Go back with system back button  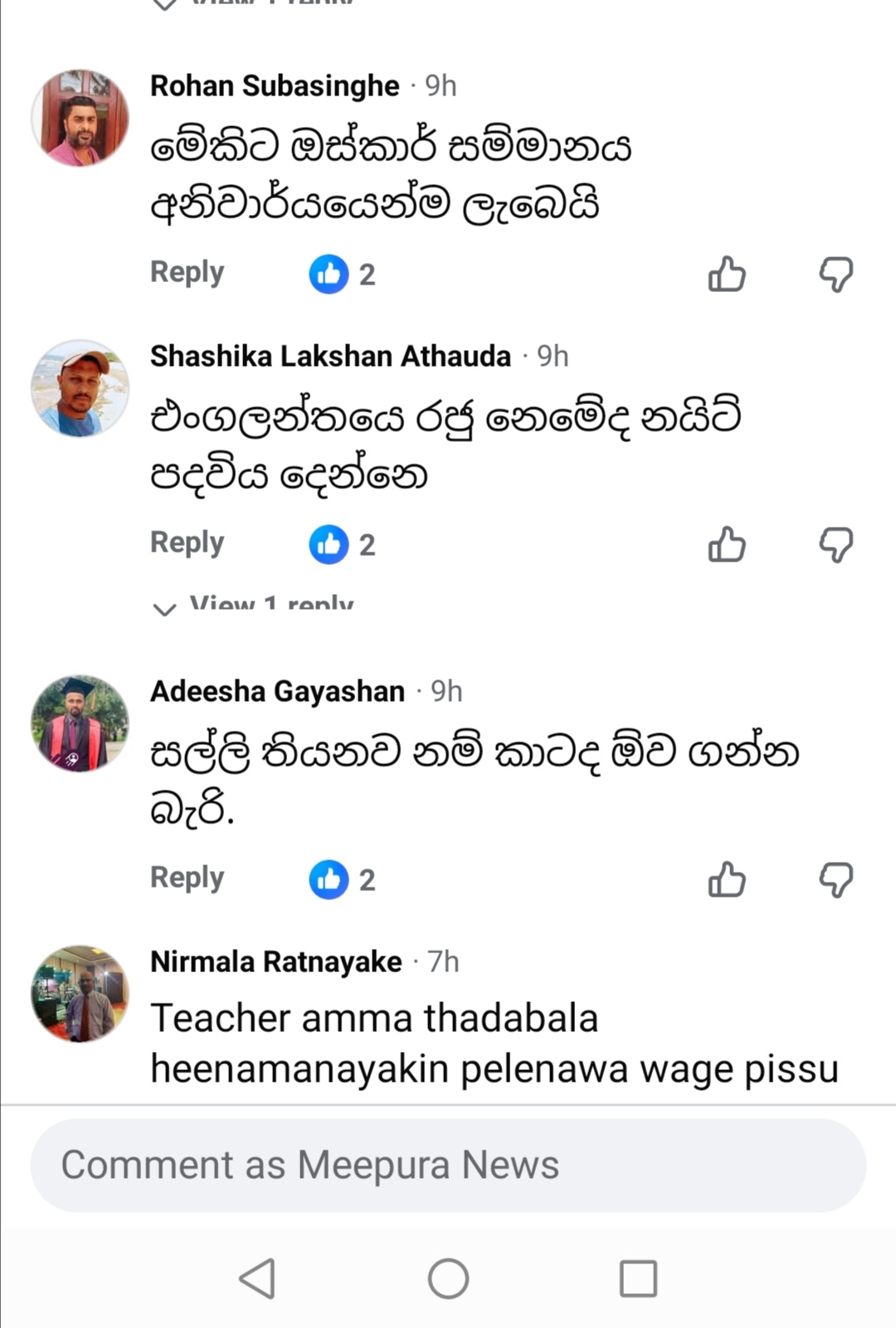257,1278
